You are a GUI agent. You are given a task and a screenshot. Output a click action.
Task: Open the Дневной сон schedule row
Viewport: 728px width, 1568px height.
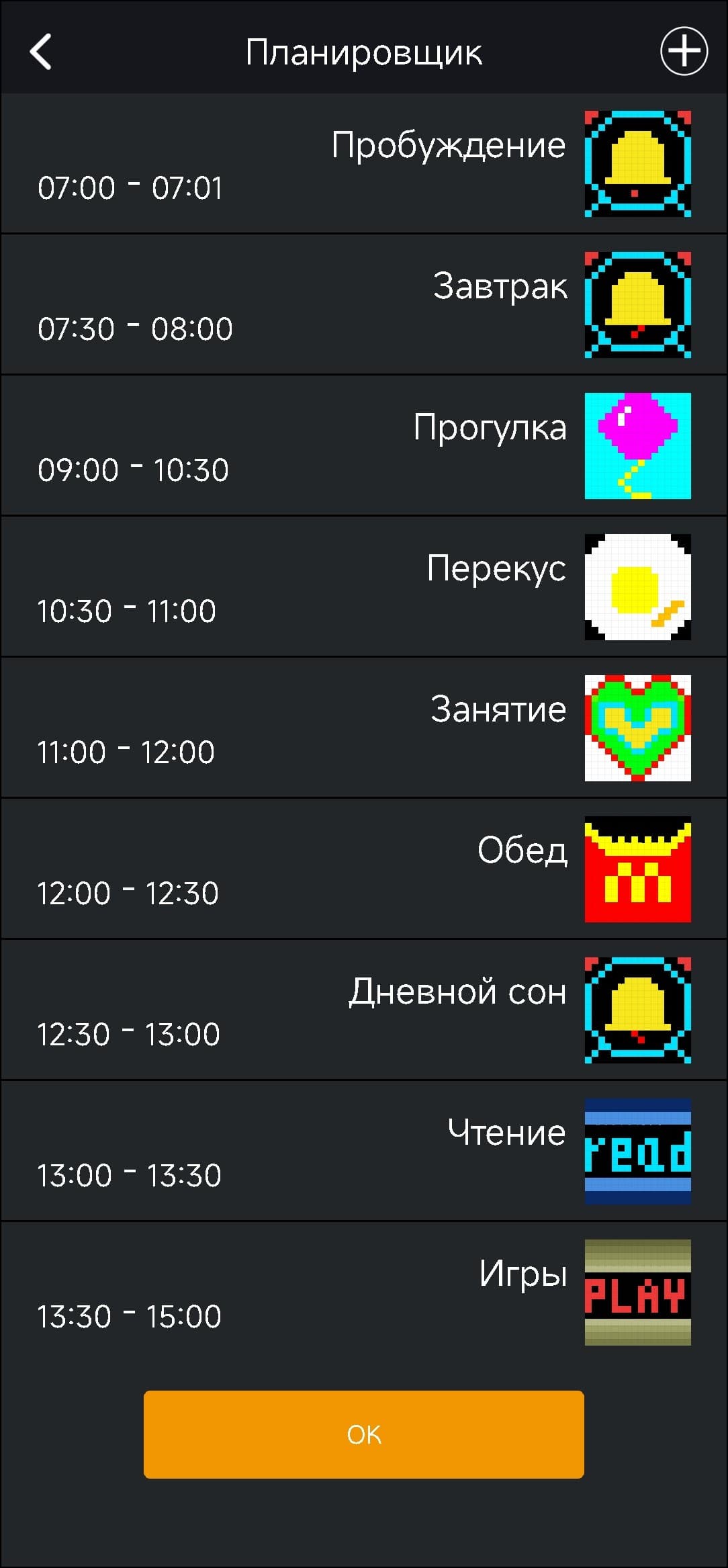[x=363, y=1010]
